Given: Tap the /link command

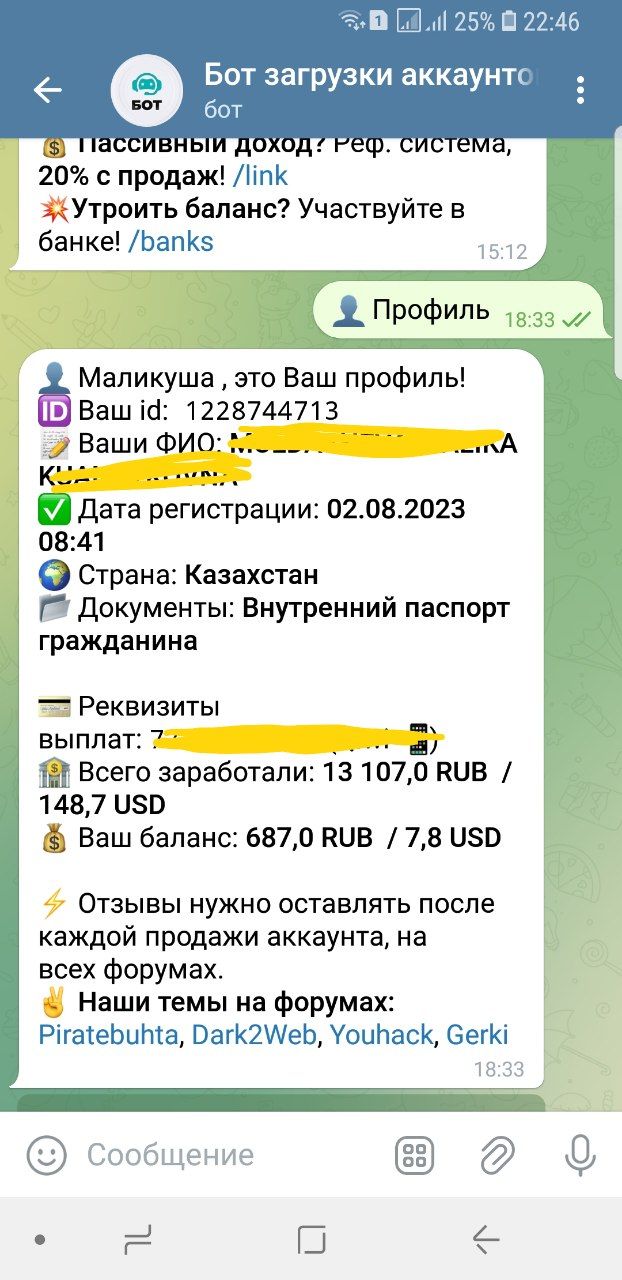Looking at the screenshot, I should point(259,176).
